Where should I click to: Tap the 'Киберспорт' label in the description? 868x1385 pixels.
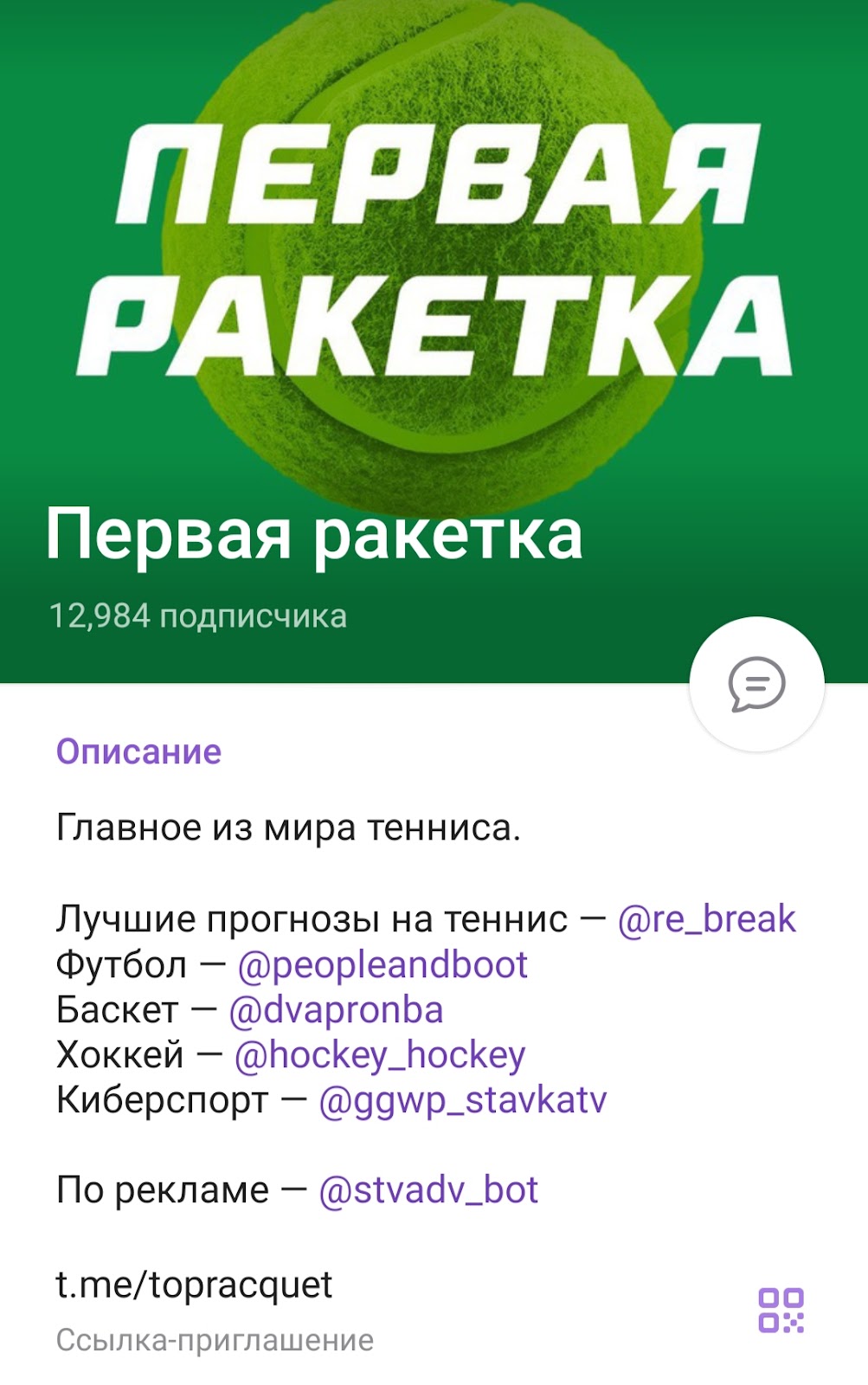[160, 1101]
